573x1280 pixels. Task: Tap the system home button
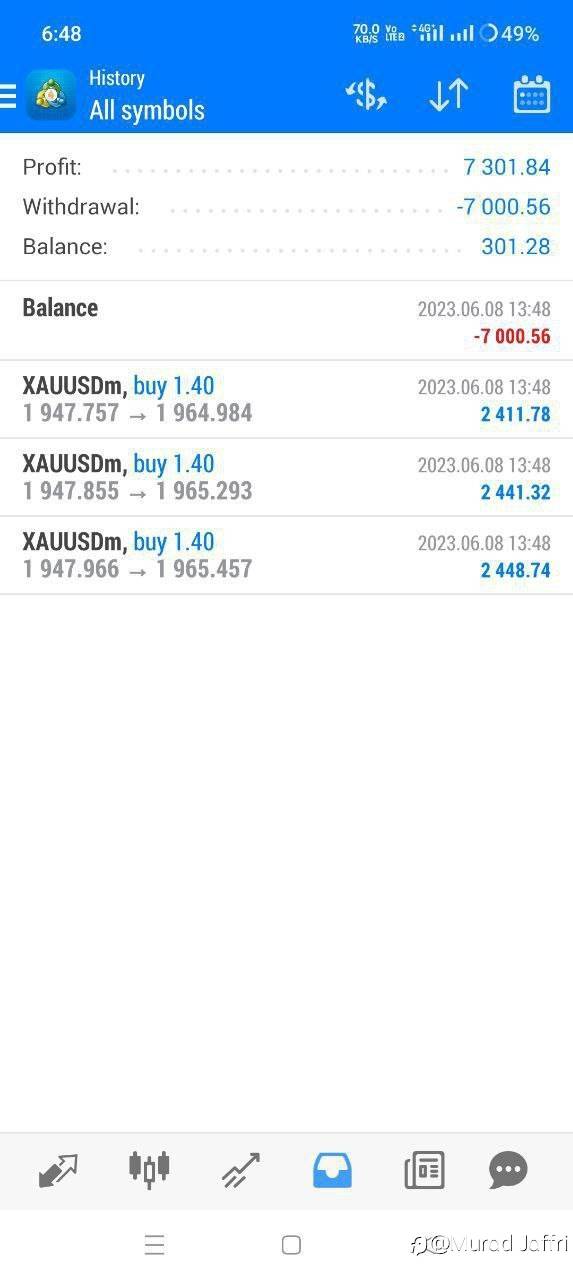pos(291,1245)
